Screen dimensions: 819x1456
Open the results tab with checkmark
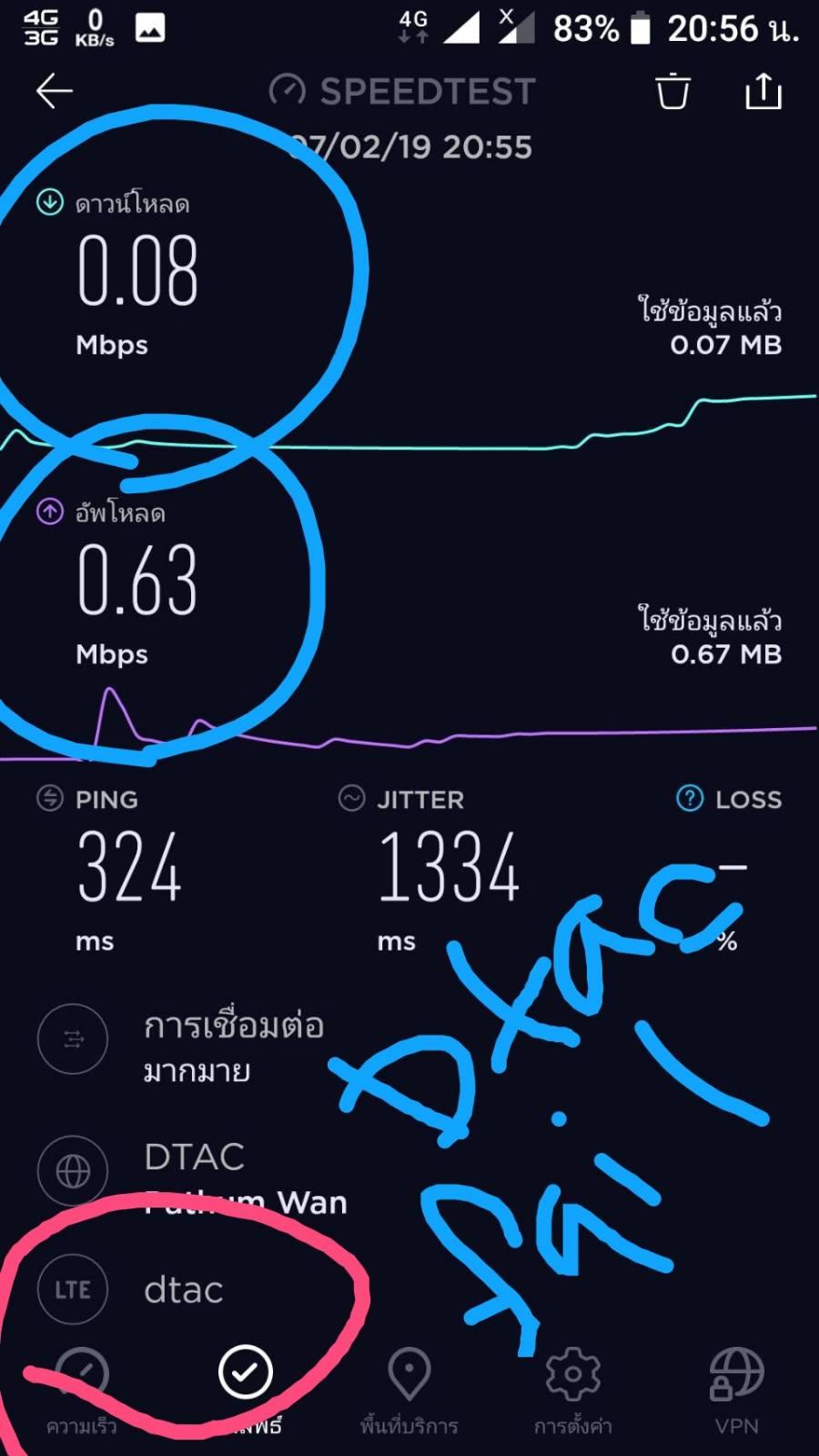click(x=246, y=1388)
